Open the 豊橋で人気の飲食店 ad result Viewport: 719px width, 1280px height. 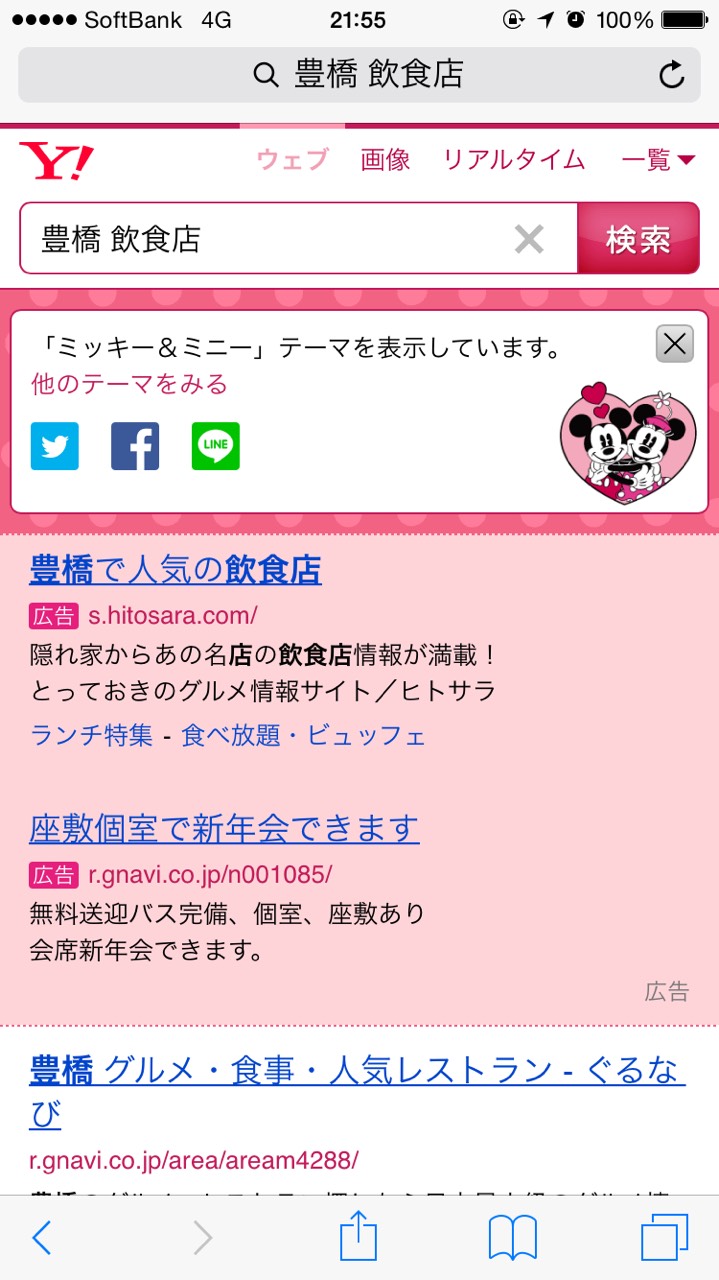tap(176, 570)
